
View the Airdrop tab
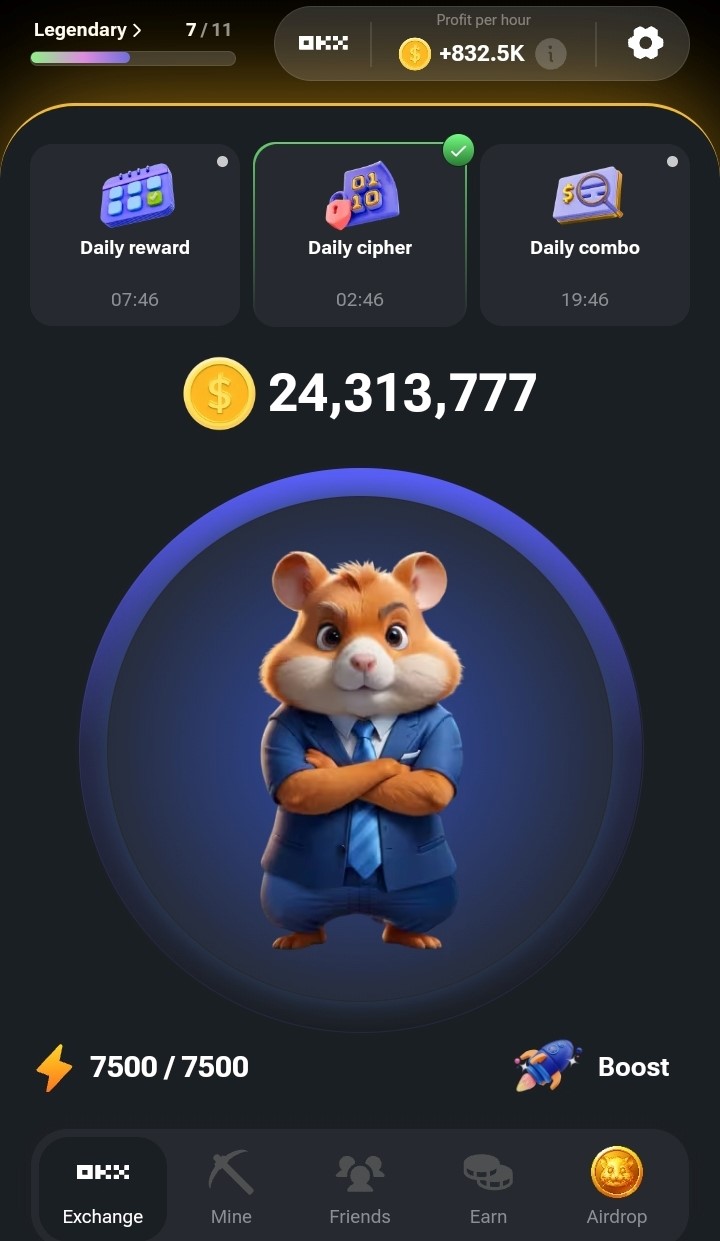(x=616, y=1189)
